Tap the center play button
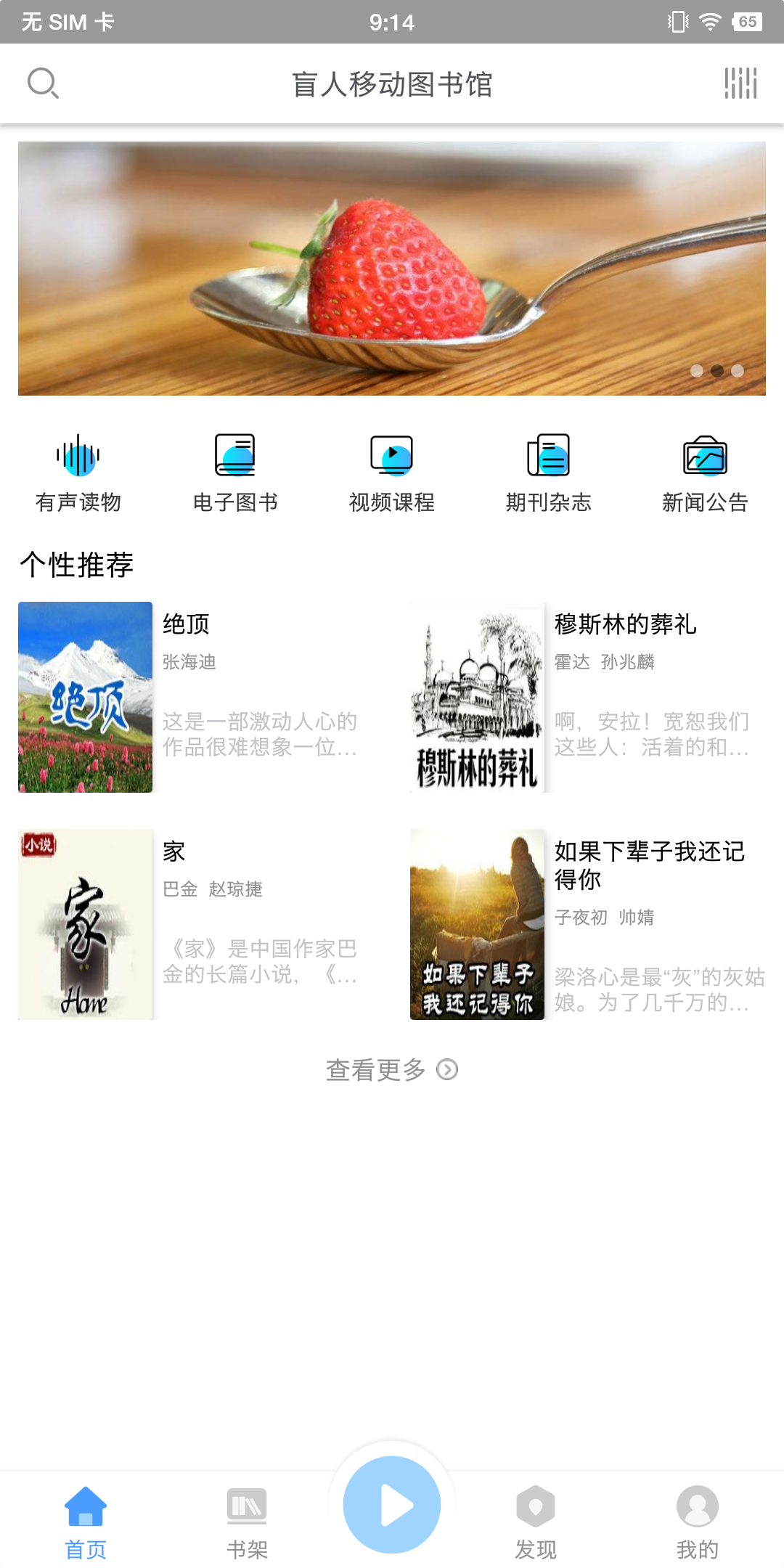Screen dimensions: 784x1568 point(392,1506)
